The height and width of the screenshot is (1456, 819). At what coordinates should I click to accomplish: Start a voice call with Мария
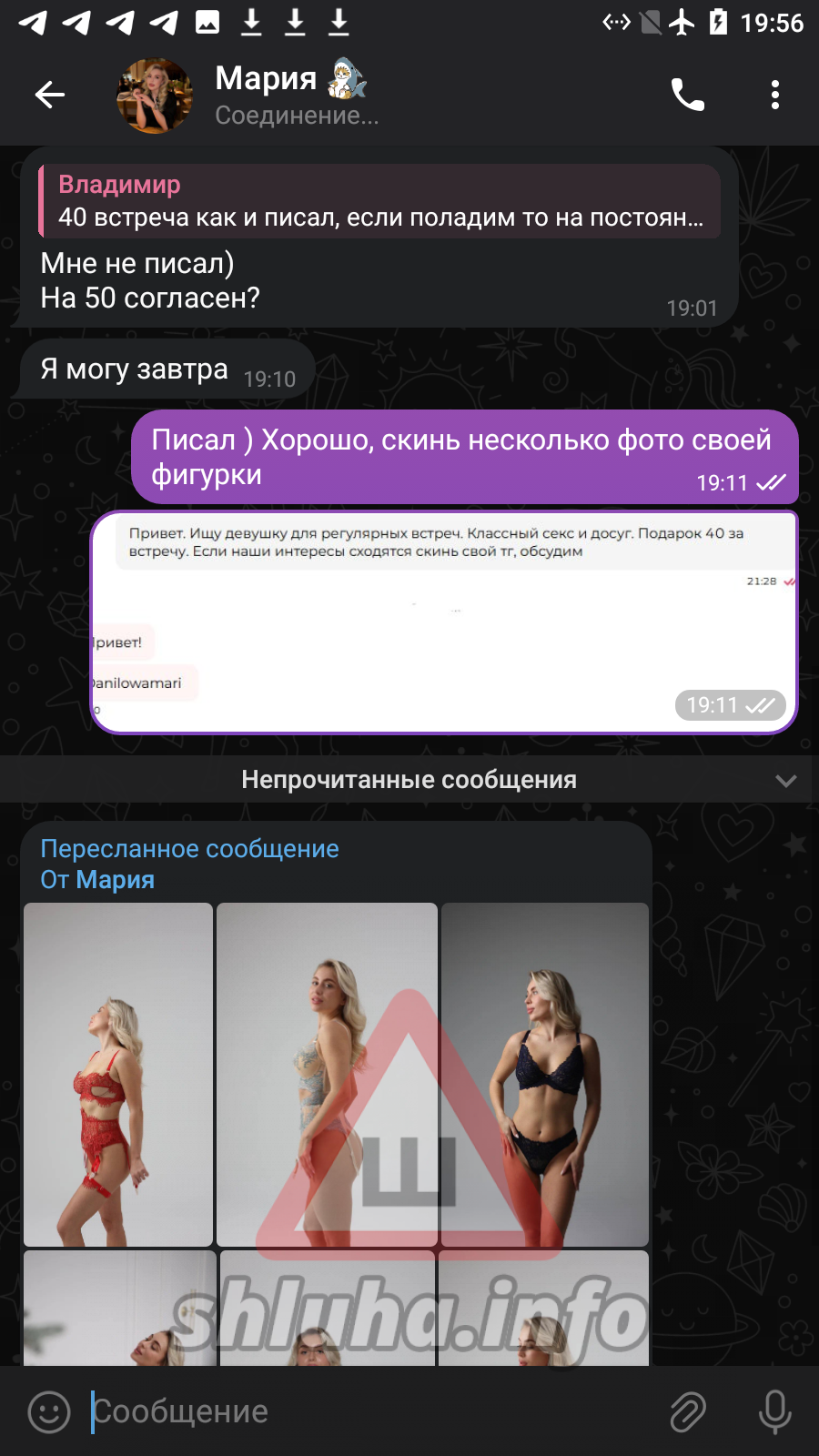(687, 95)
